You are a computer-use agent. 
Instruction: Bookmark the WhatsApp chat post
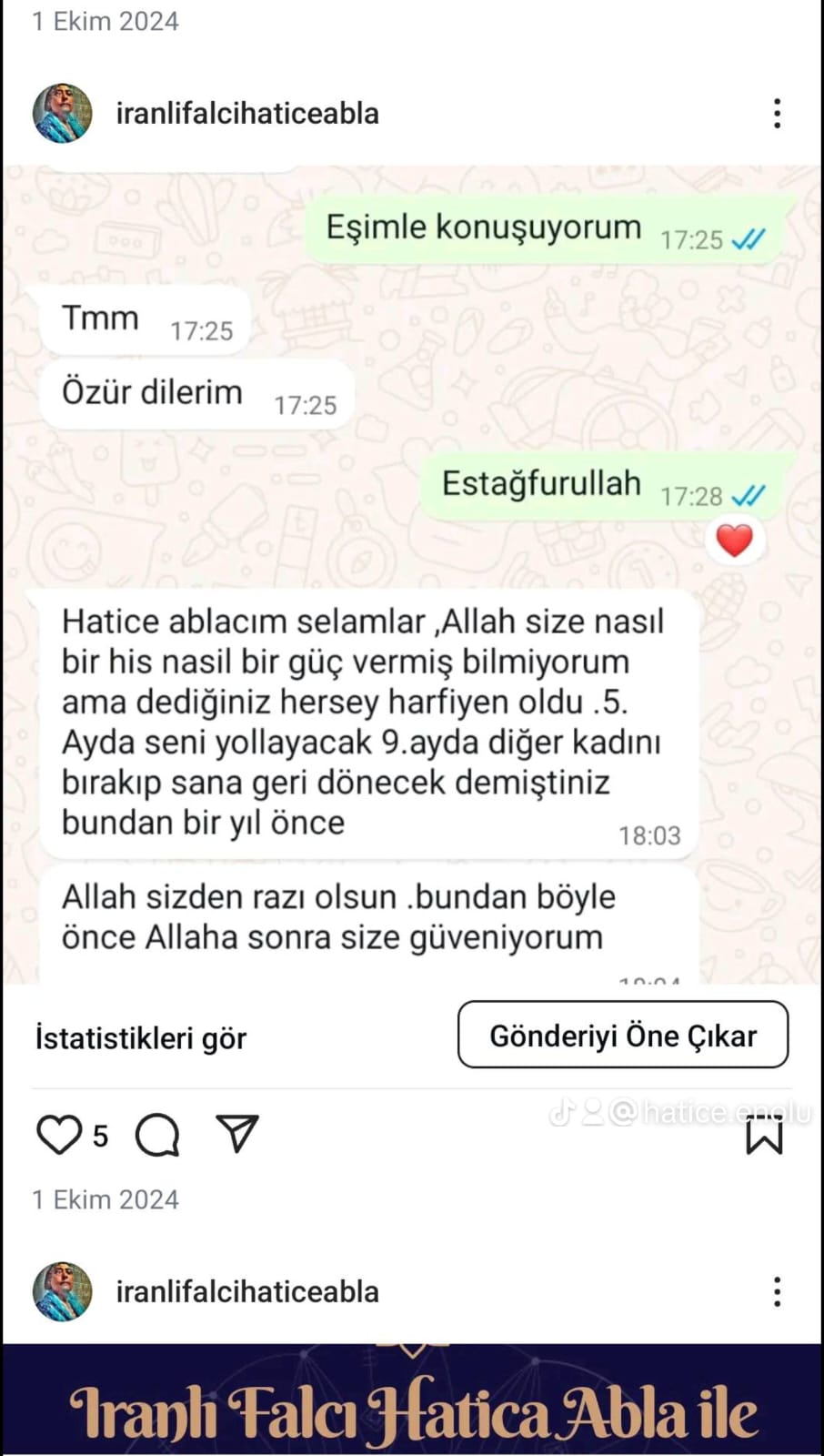point(764,1137)
